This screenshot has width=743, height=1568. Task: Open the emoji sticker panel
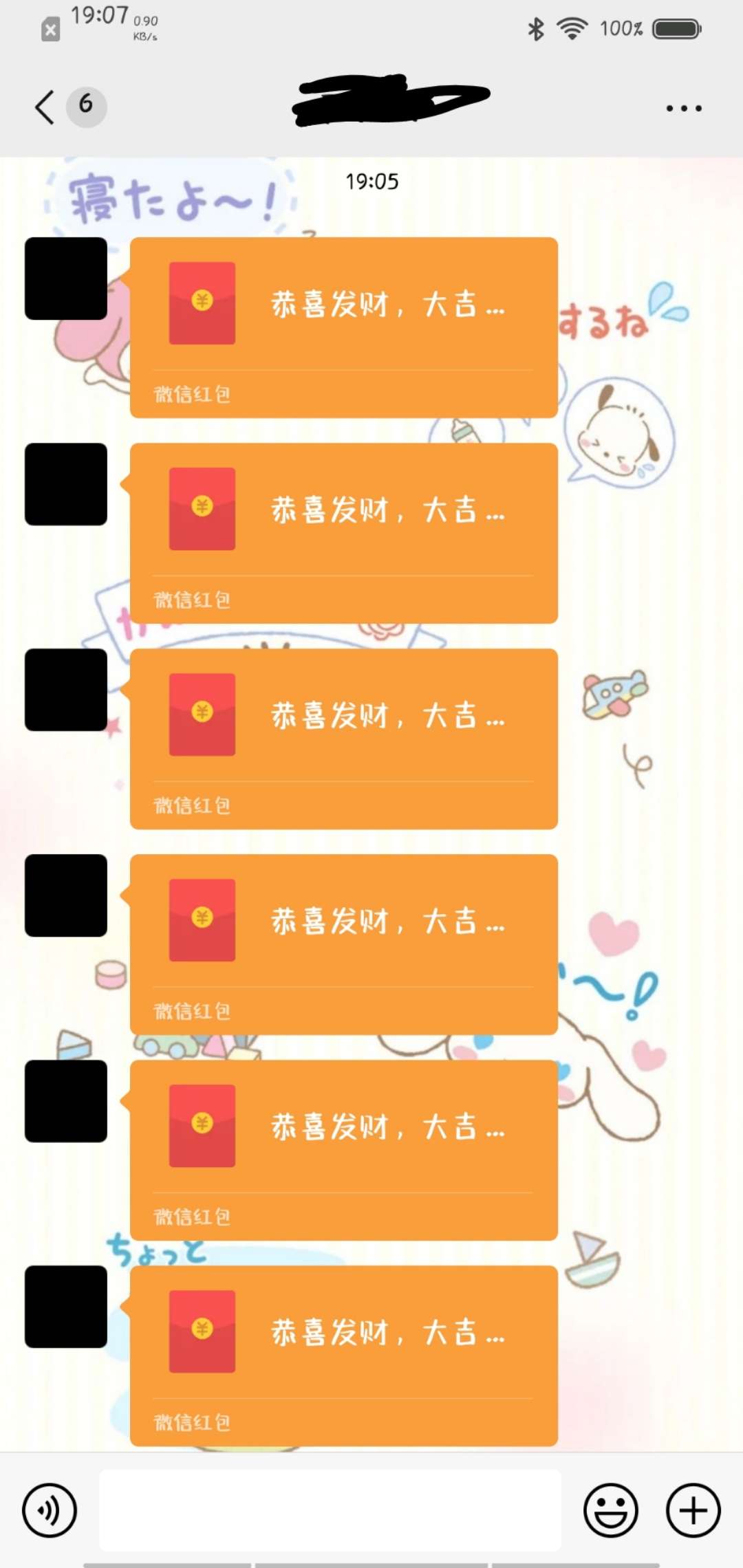[611, 1510]
